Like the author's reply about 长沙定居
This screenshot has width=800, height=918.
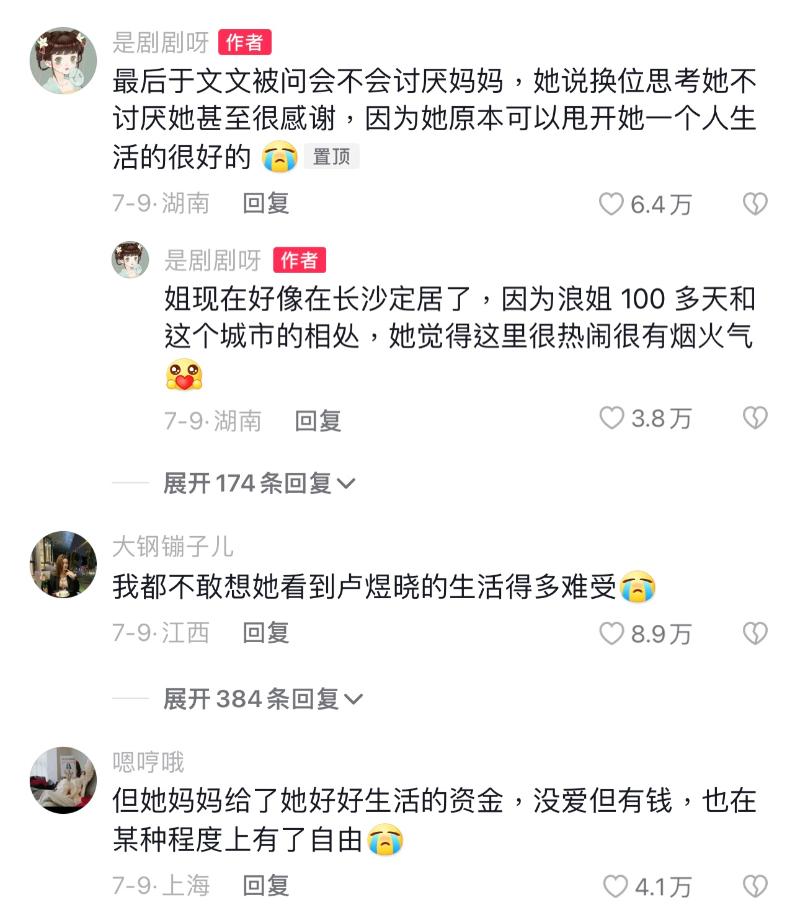click(612, 419)
